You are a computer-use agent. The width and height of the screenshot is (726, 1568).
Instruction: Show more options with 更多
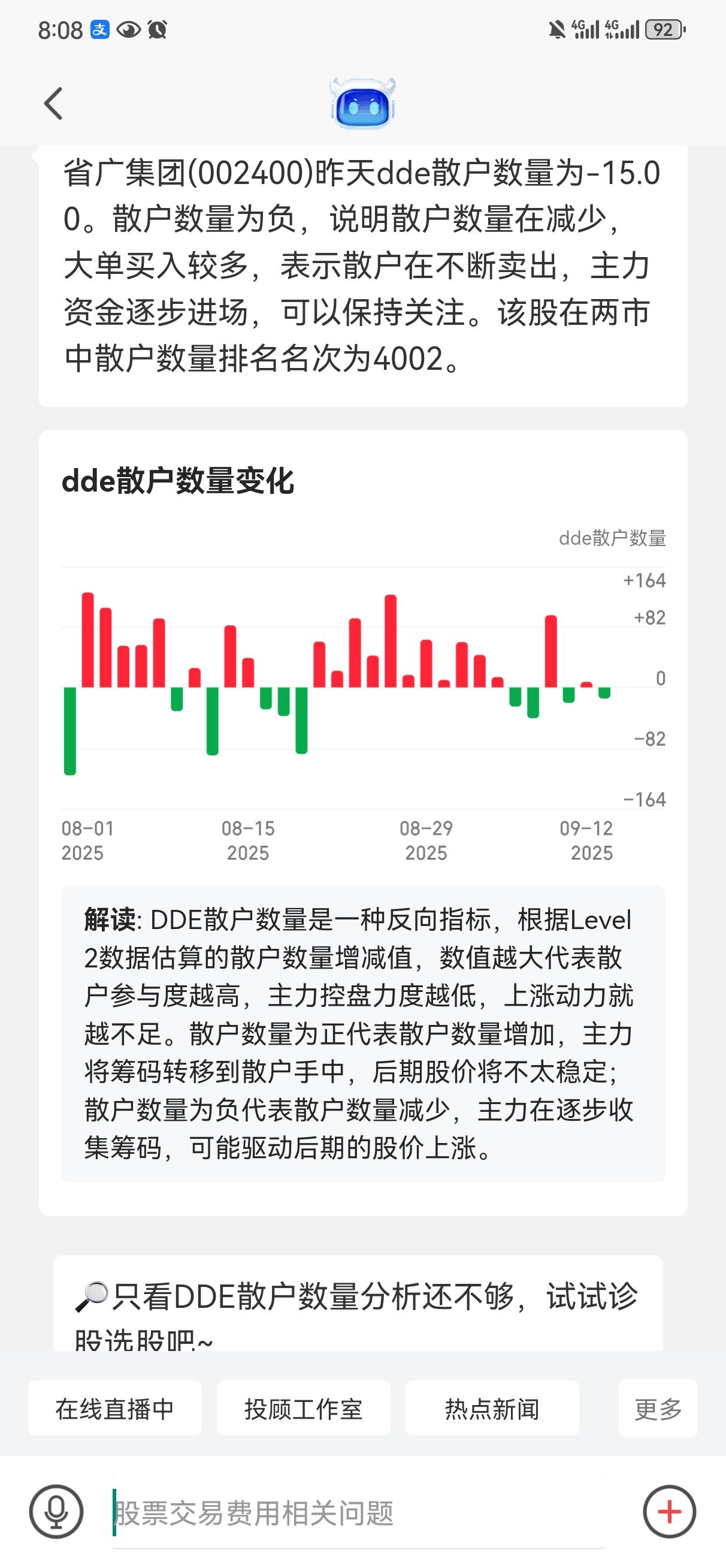click(658, 1409)
